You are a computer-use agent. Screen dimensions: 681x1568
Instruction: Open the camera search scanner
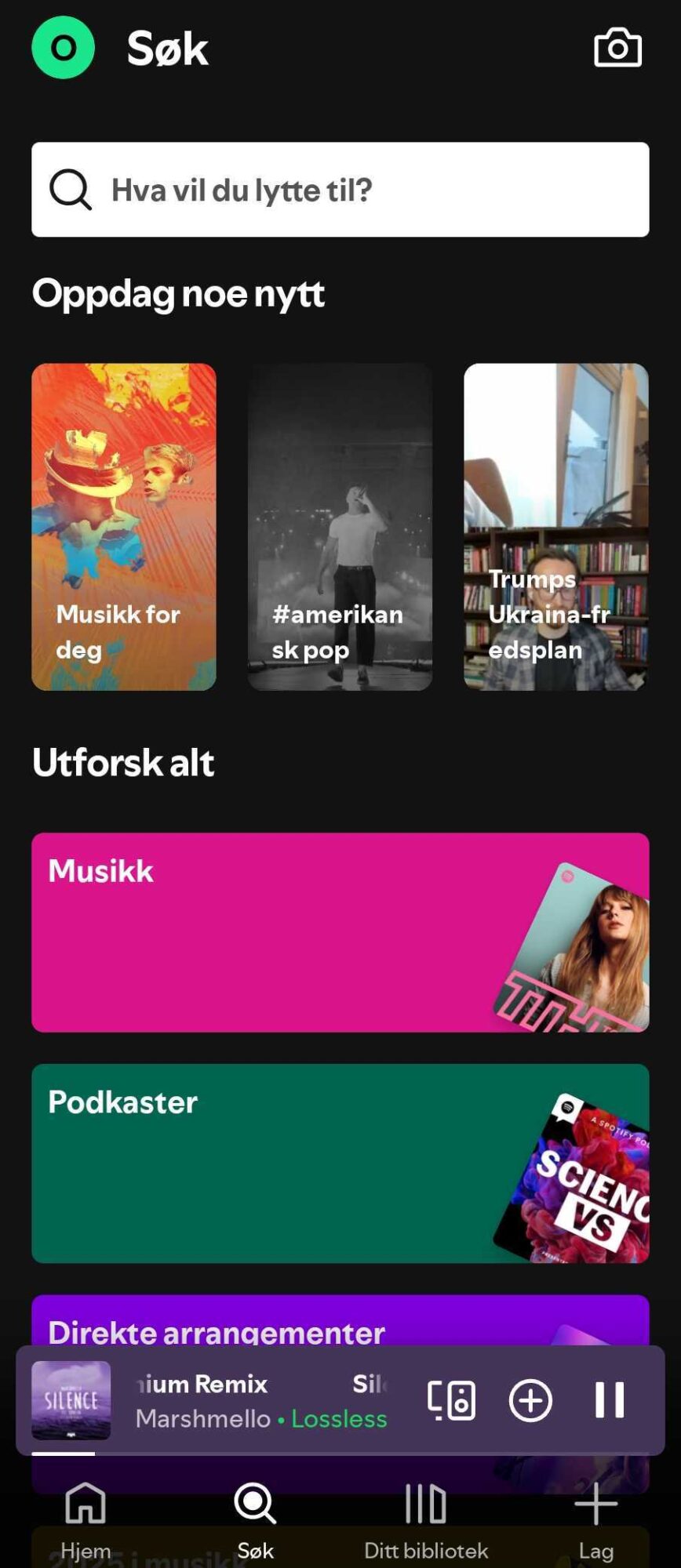pos(617,47)
